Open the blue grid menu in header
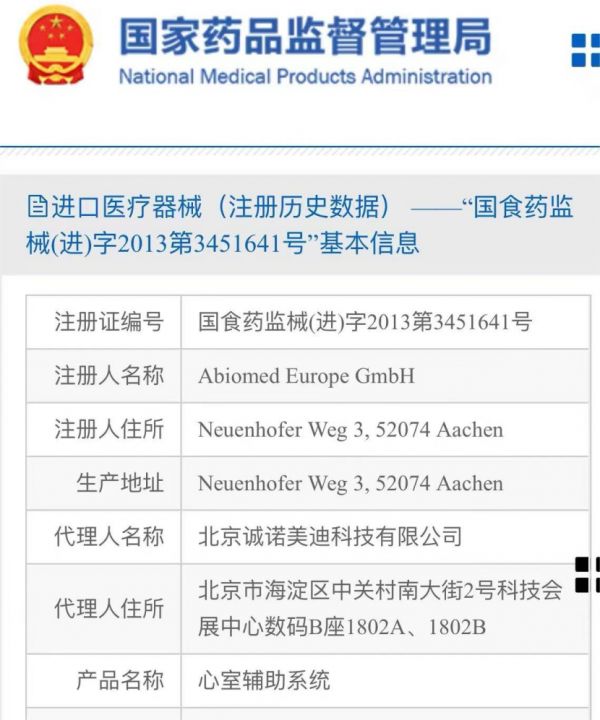The height and width of the screenshot is (720, 600). (586, 50)
